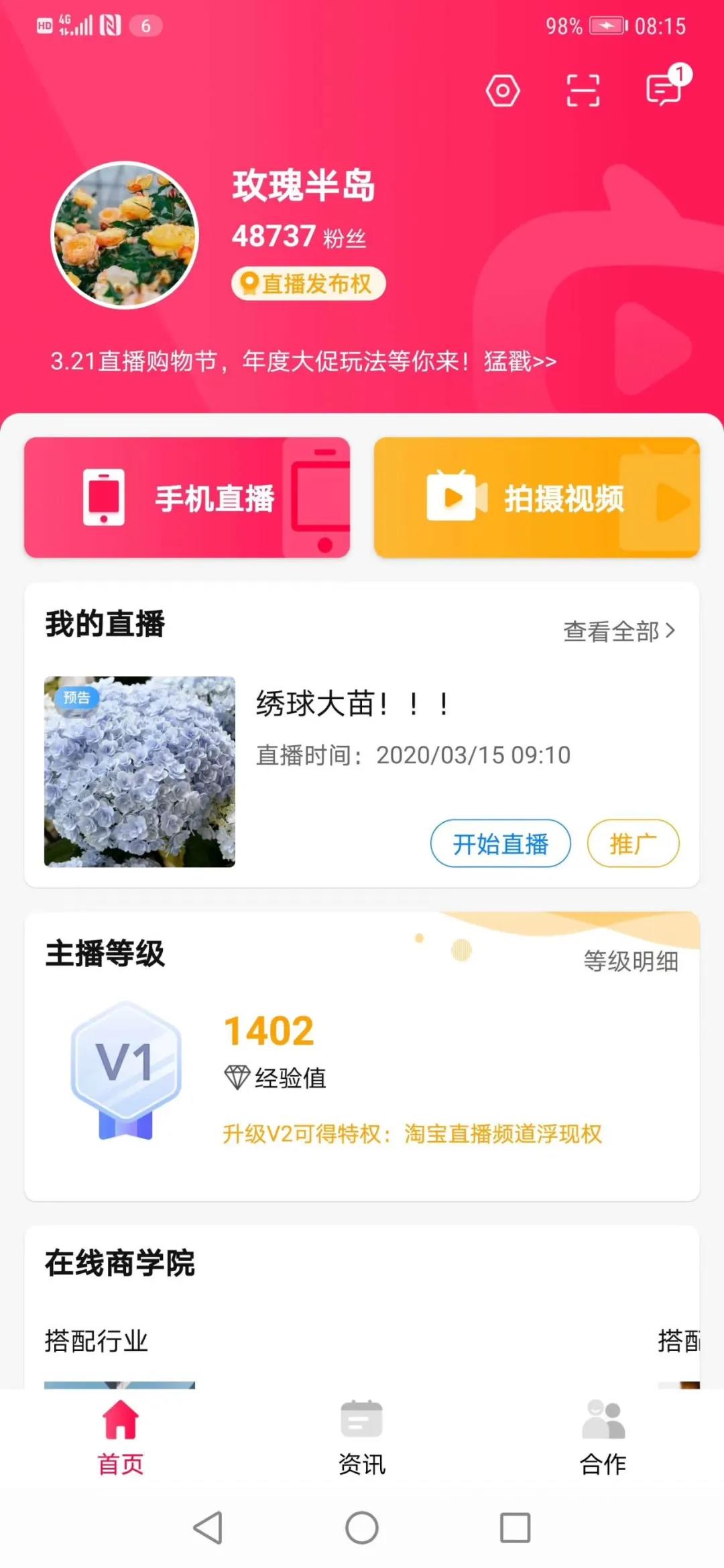Click the 推广 promote button
Screen dimensions: 724x1568
pos(633,844)
